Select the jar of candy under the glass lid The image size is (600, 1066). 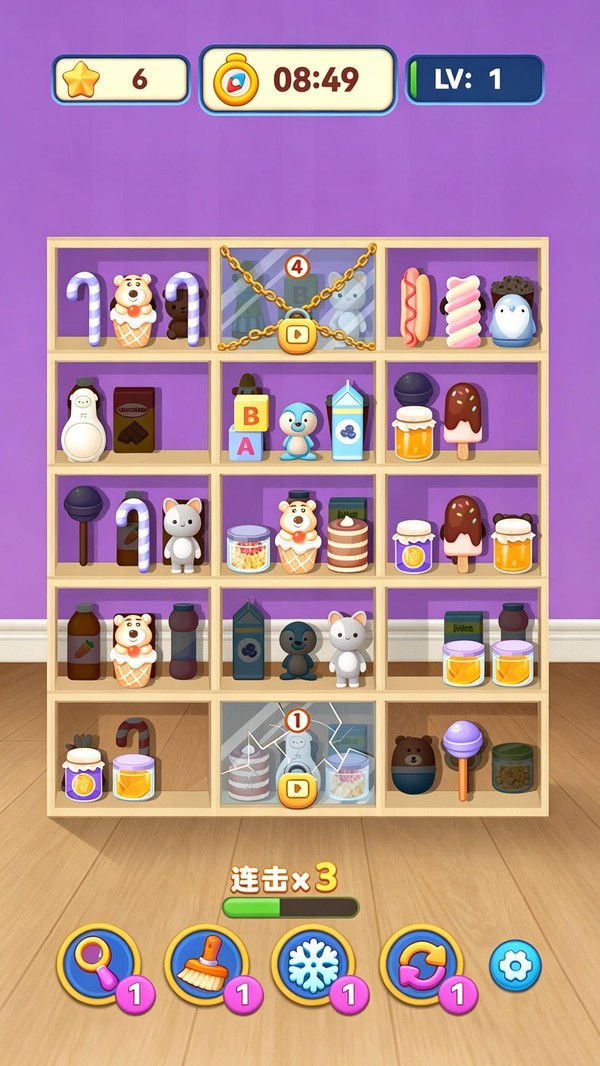pyautogui.click(x=249, y=549)
